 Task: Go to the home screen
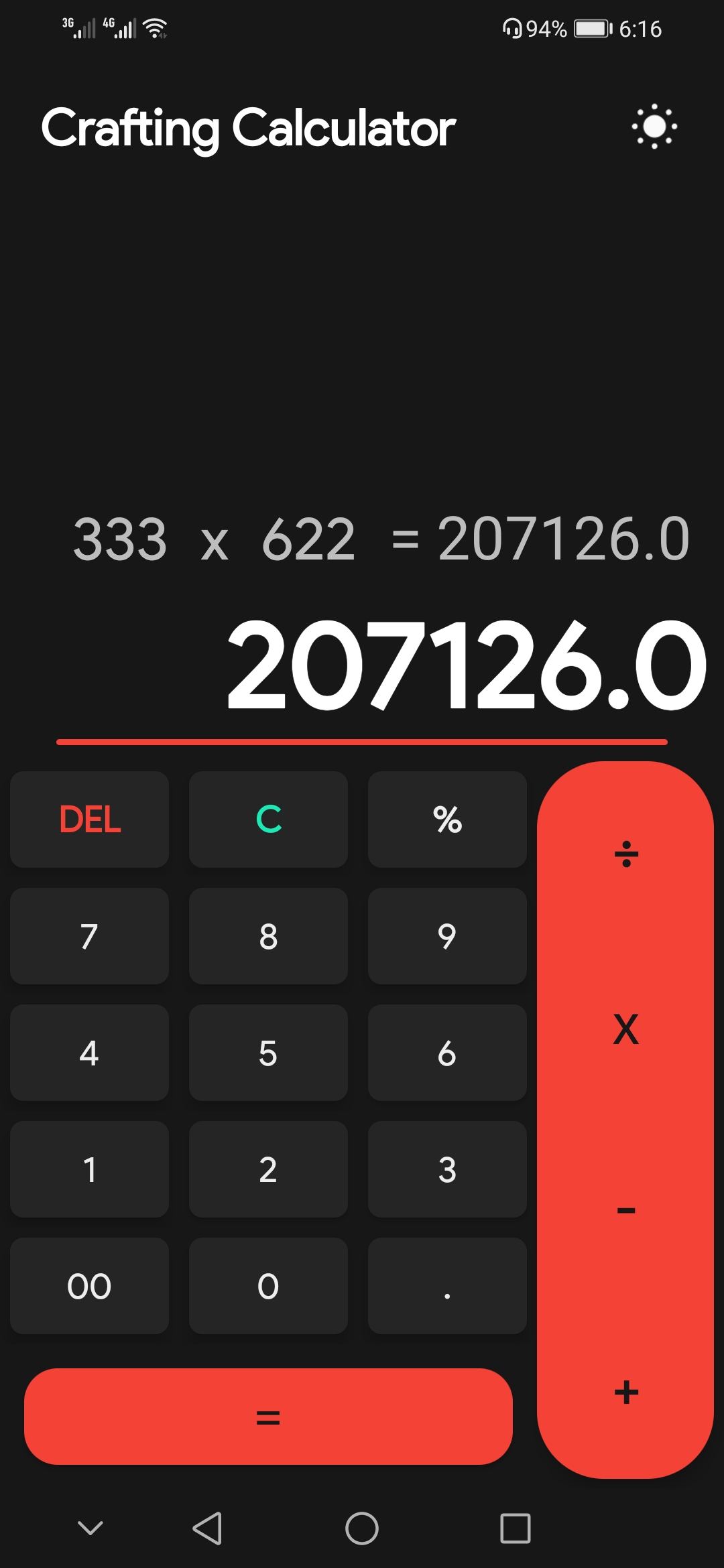362,1528
